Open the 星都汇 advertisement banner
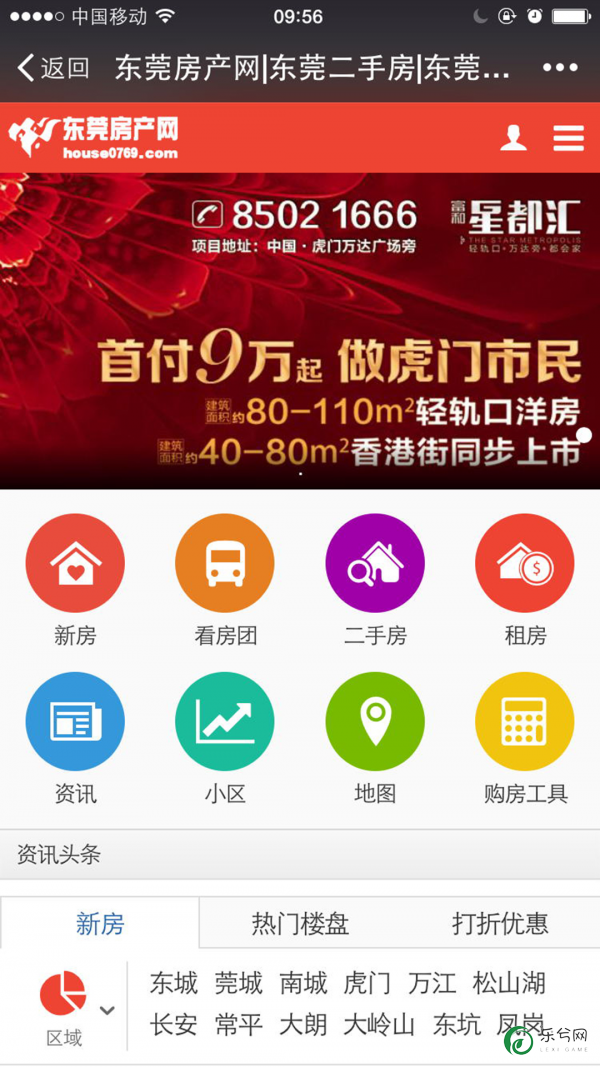Image resolution: width=600 pixels, height=1067 pixels. pyautogui.click(x=300, y=330)
